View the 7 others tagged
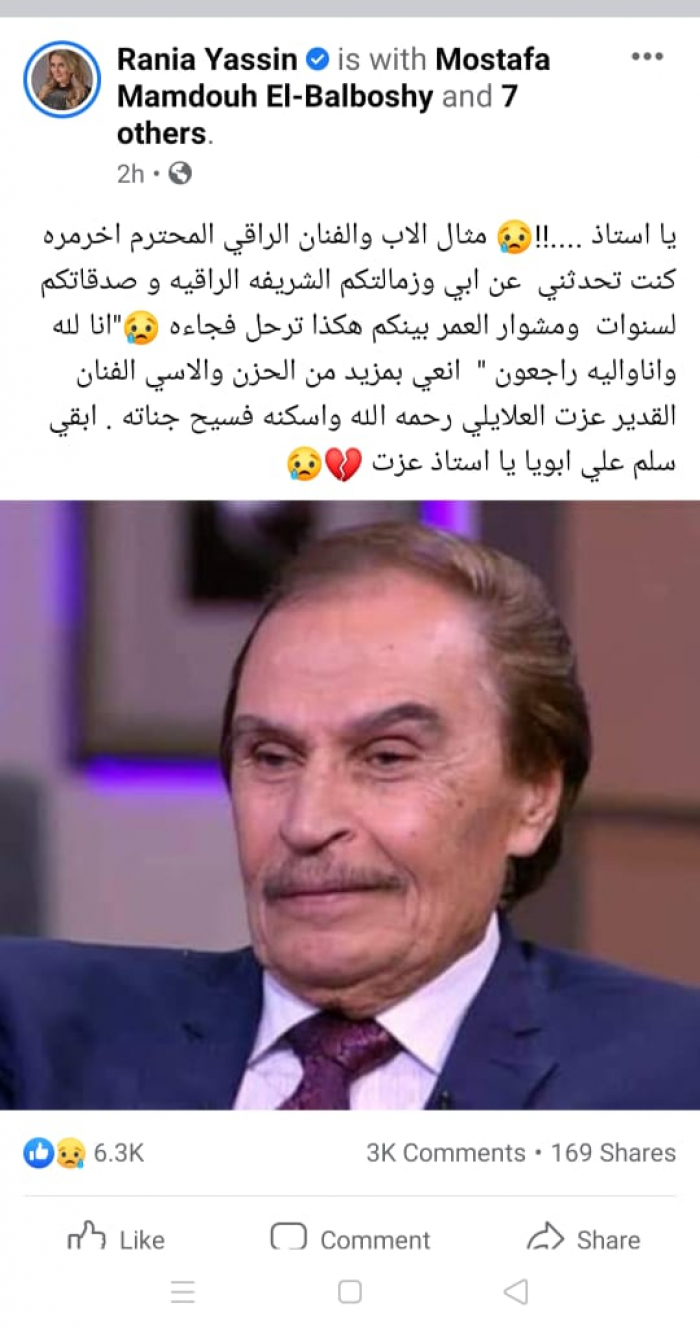This screenshot has width=700, height=1334. point(160,133)
